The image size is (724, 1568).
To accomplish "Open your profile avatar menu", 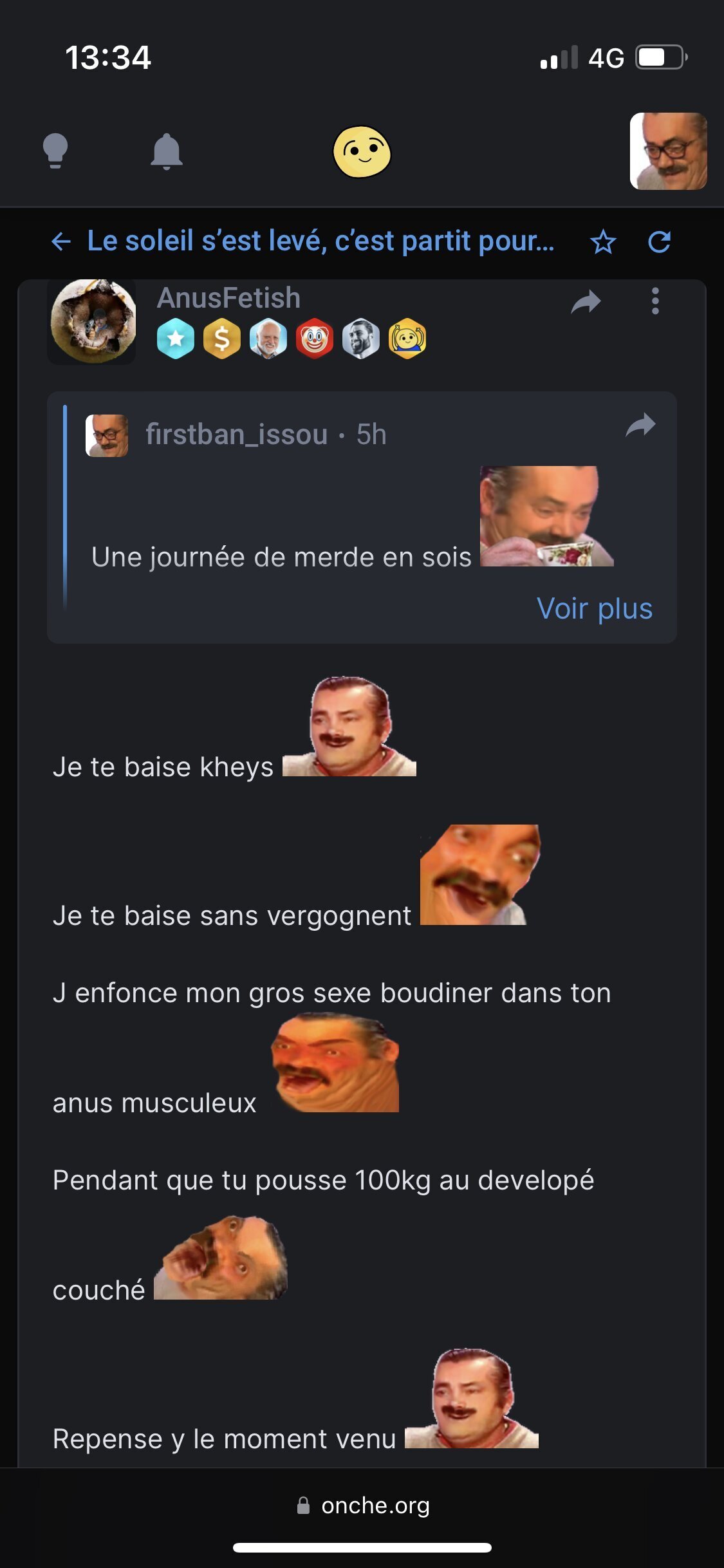I will coord(668,151).
